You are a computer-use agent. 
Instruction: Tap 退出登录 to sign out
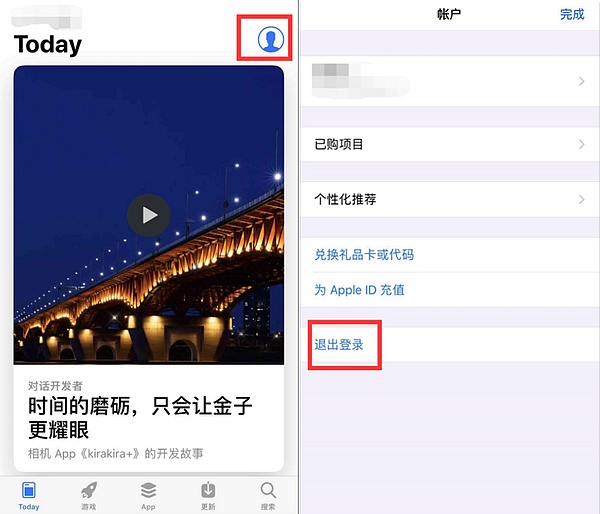click(340, 345)
